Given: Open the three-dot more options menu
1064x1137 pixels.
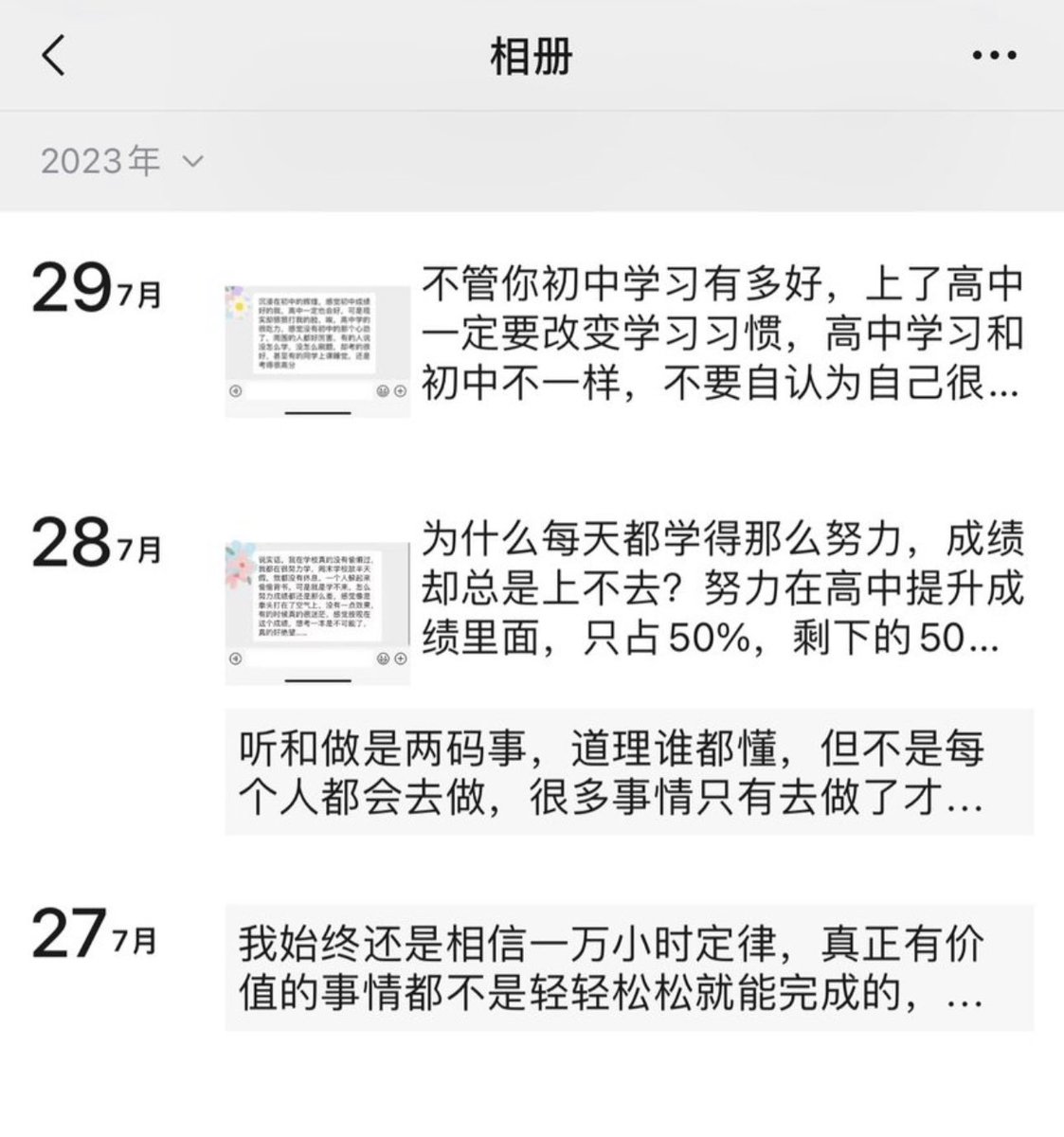Looking at the screenshot, I should pyautogui.click(x=994, y=56).
